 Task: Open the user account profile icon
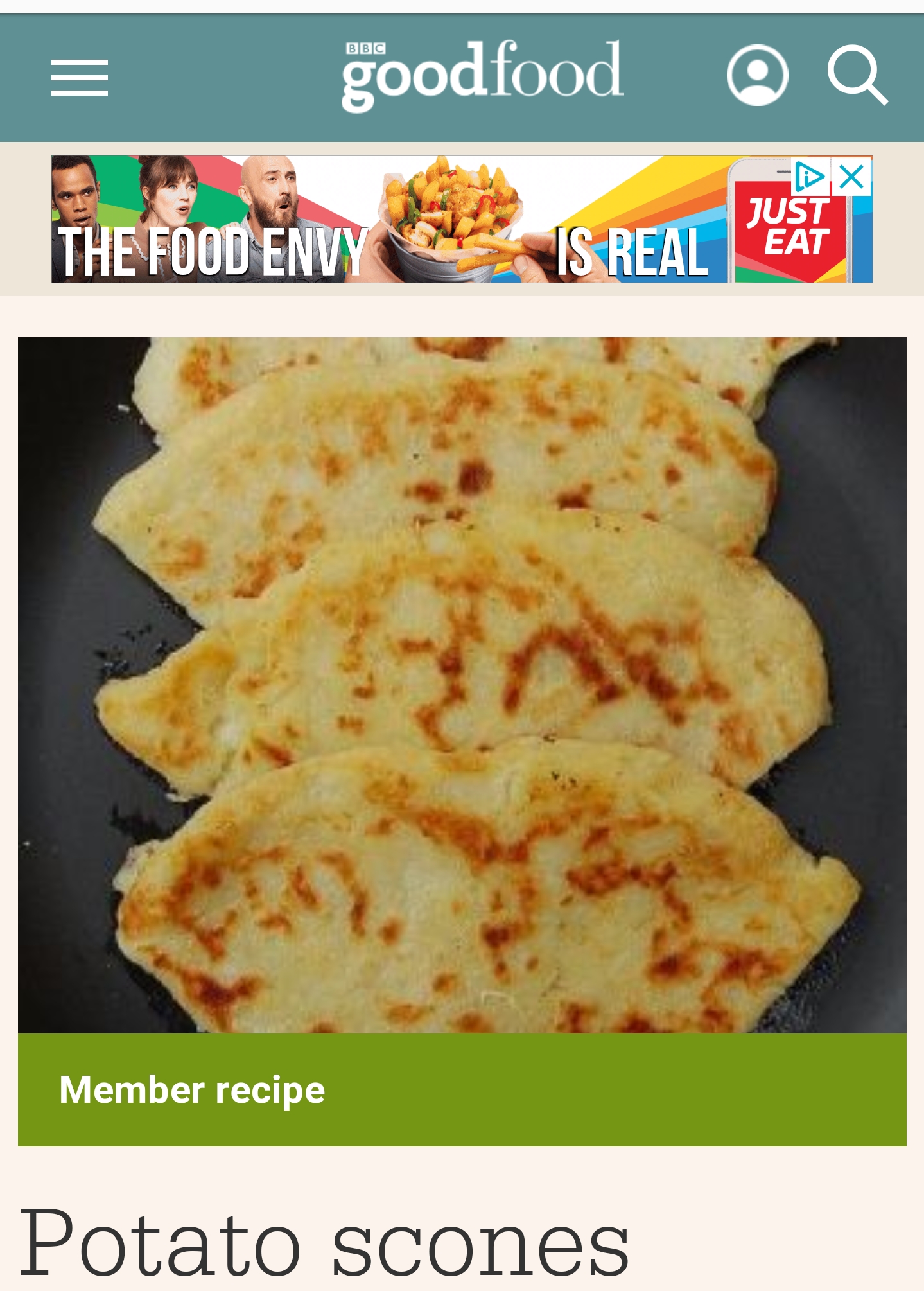(x=758, y=75)
